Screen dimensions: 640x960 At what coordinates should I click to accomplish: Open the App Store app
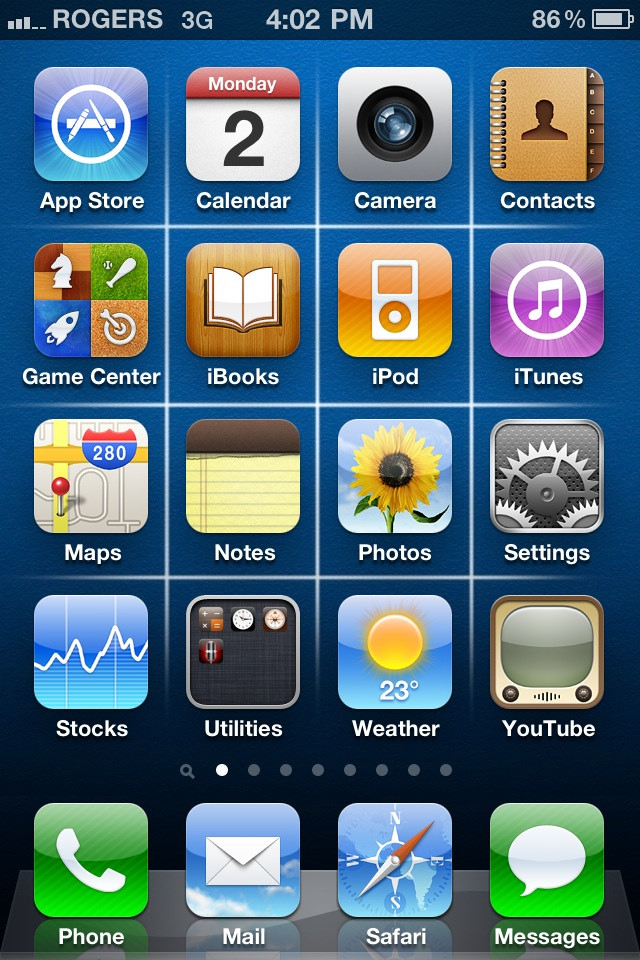91,124
